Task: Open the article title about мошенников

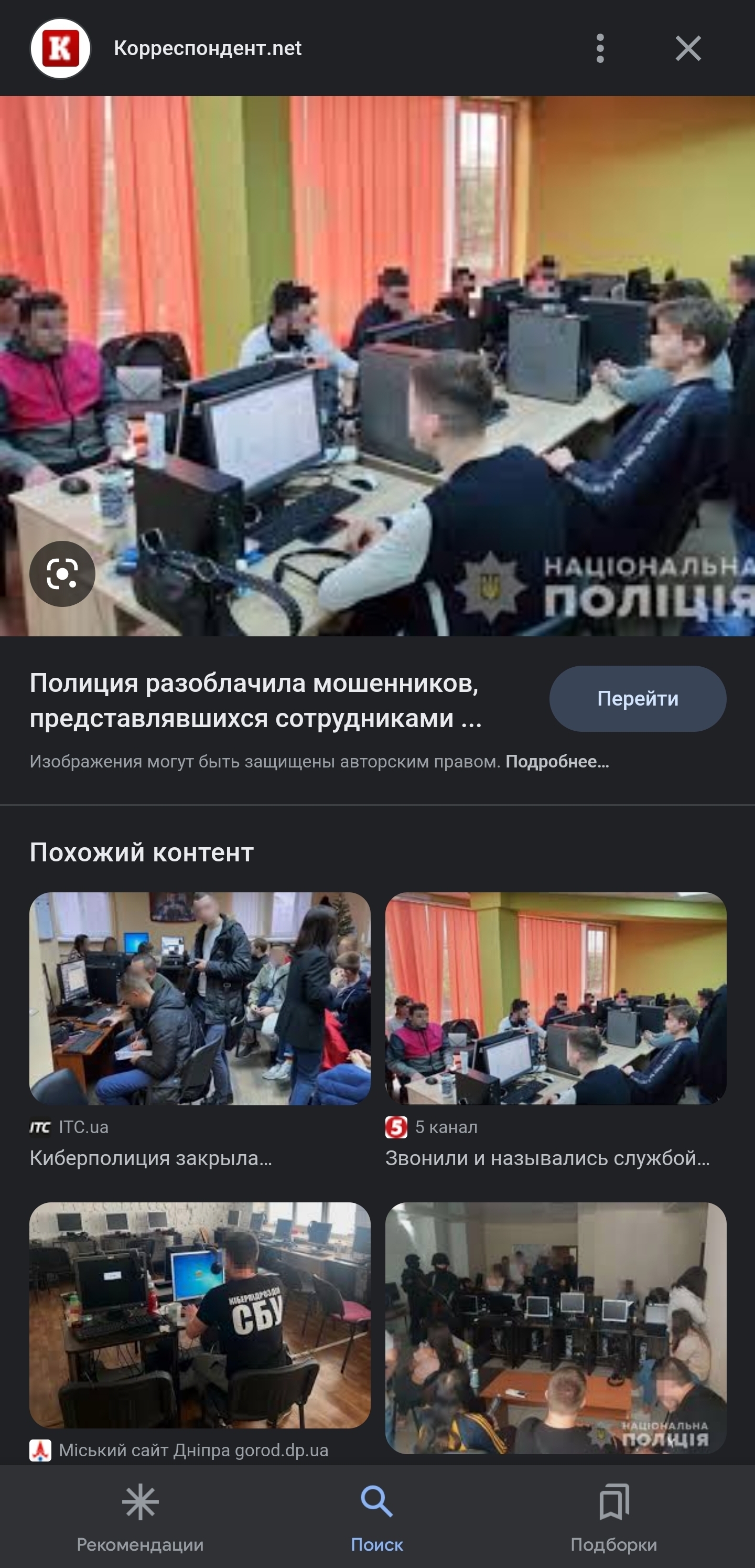Action: point(255,701)
